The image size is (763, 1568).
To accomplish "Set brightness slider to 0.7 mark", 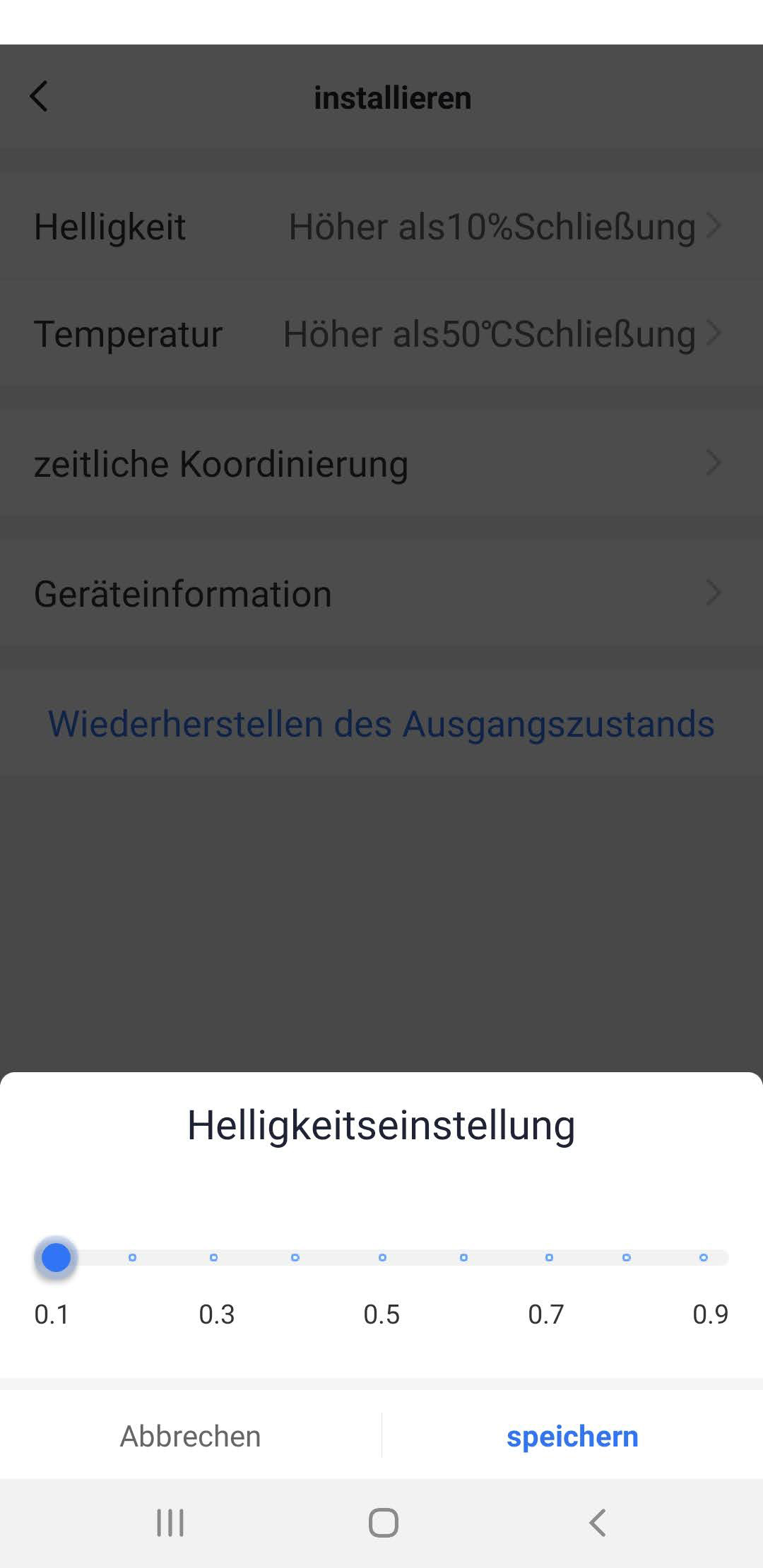I will click(549, 1257).
